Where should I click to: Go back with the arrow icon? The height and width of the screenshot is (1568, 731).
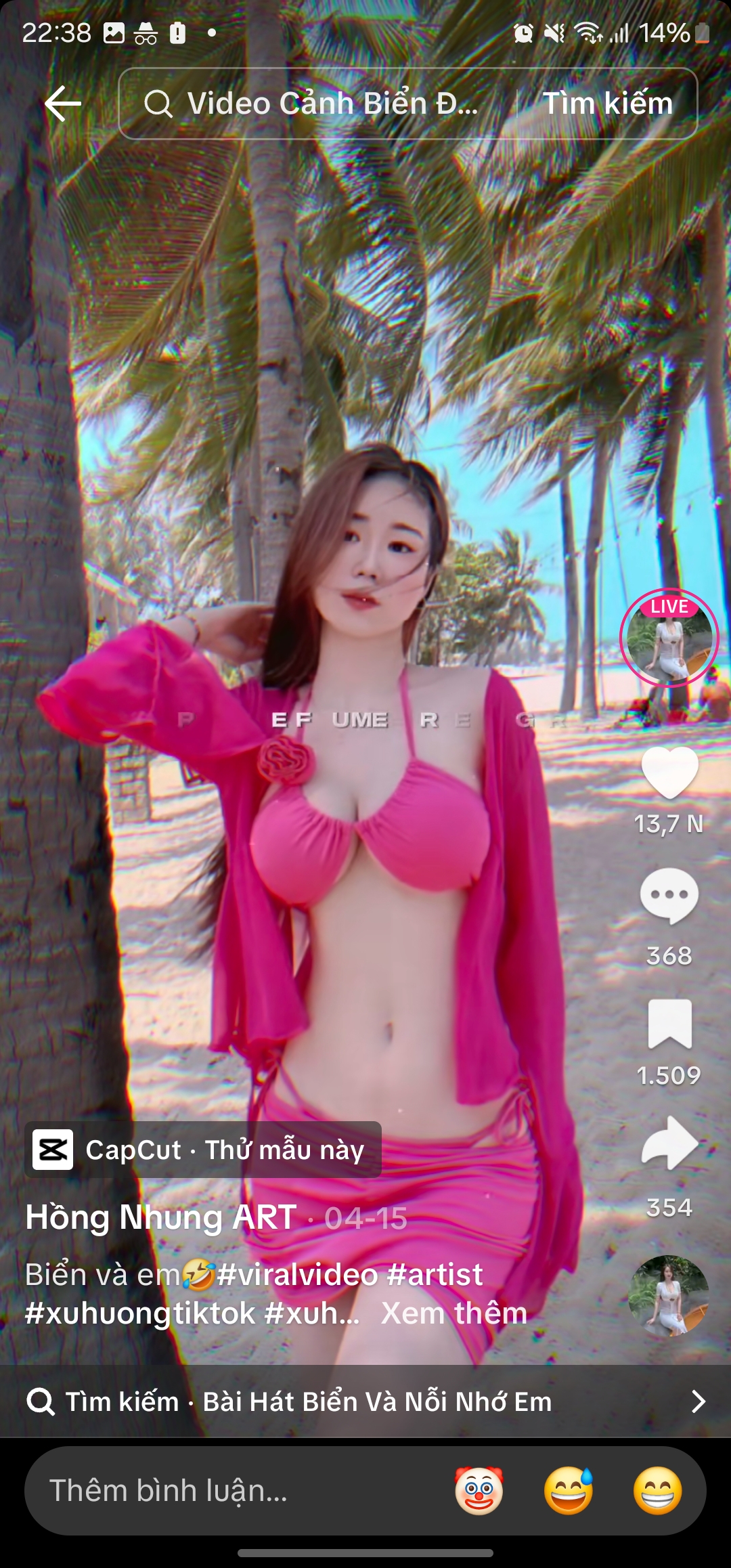[x=63, y=104]
